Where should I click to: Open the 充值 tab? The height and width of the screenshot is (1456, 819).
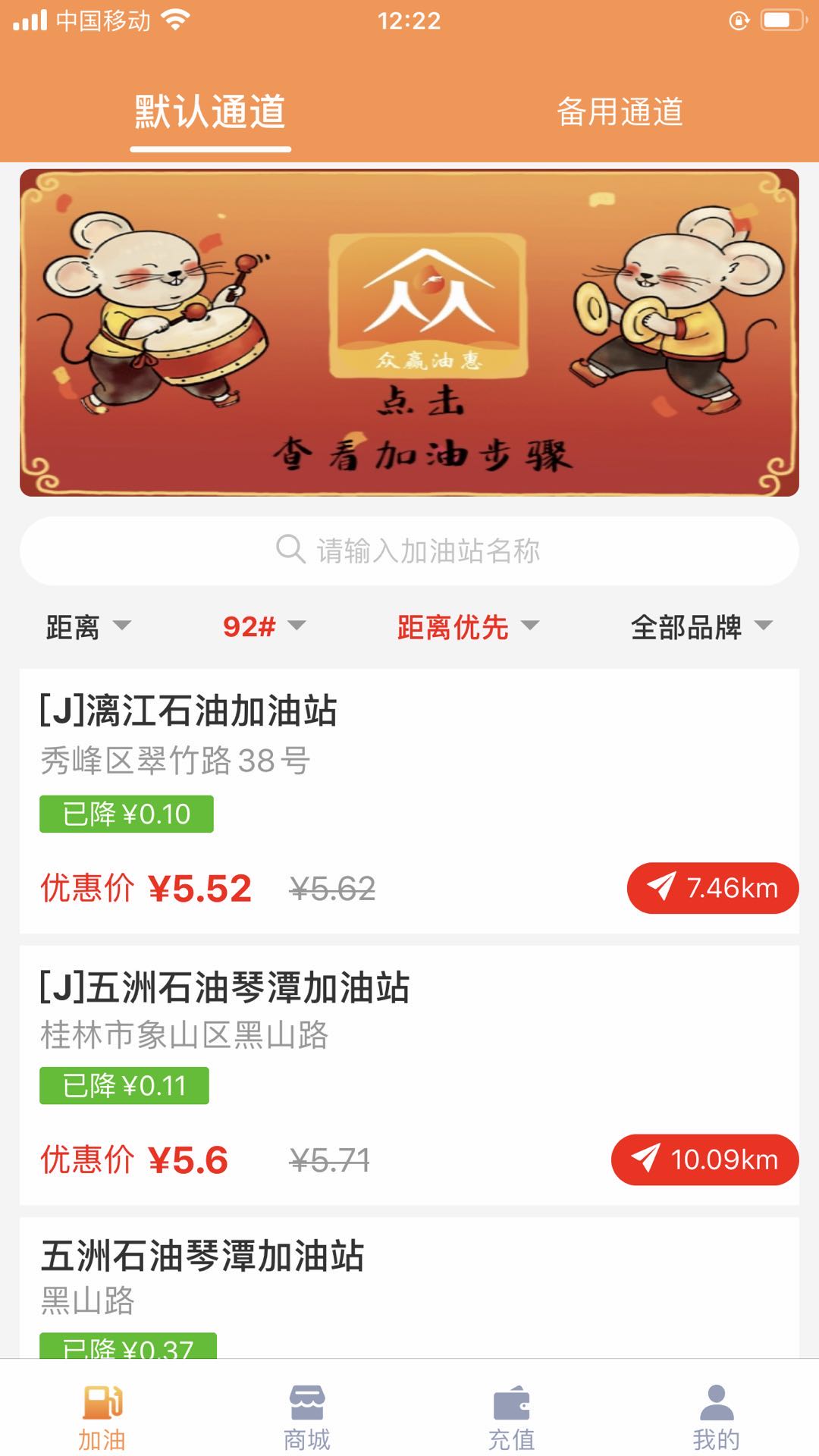[x=512, y=1417]
